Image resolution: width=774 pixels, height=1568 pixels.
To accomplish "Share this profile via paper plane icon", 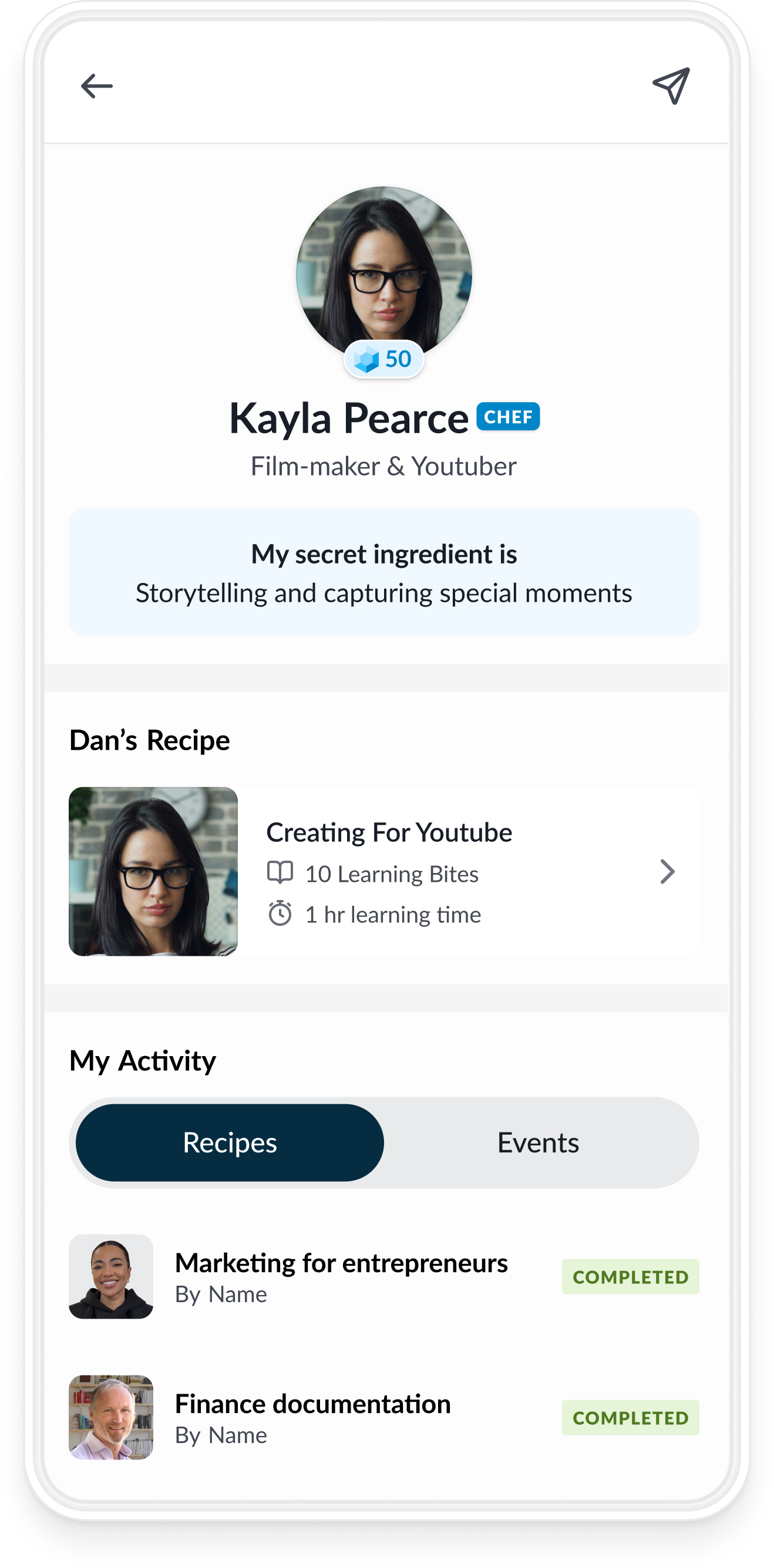I will pos(671,86).
